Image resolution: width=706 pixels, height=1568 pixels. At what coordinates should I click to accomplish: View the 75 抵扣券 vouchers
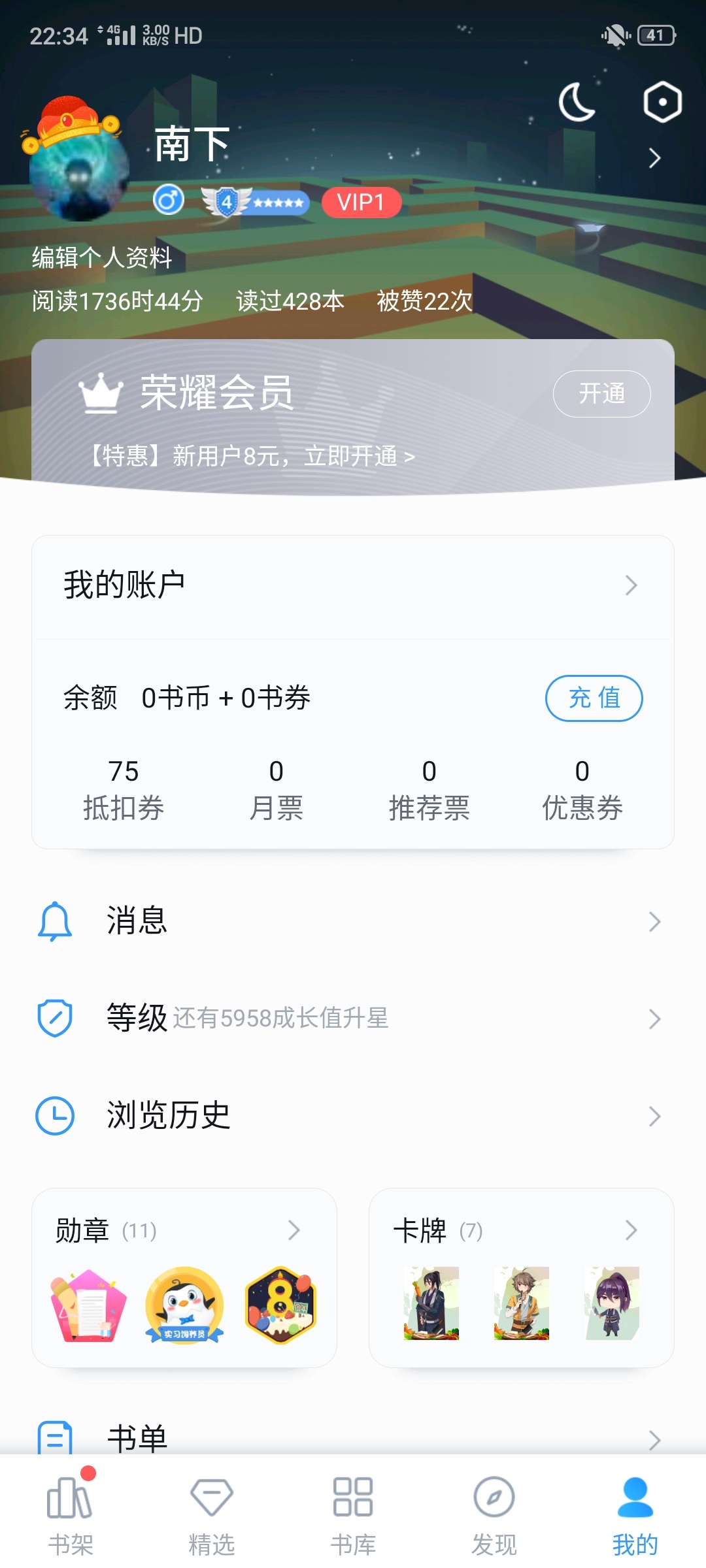click(124, 789)
